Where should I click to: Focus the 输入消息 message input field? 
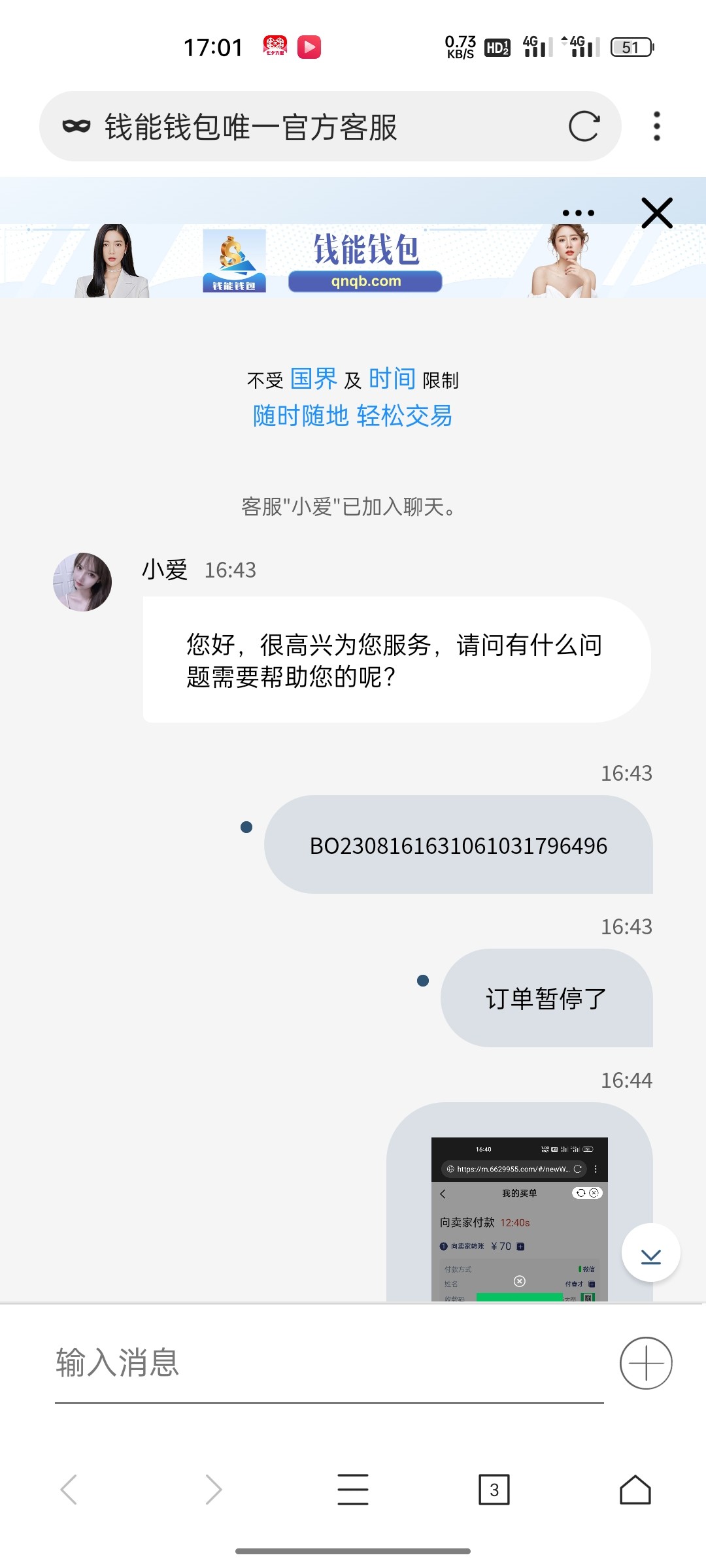(261, 1364)
